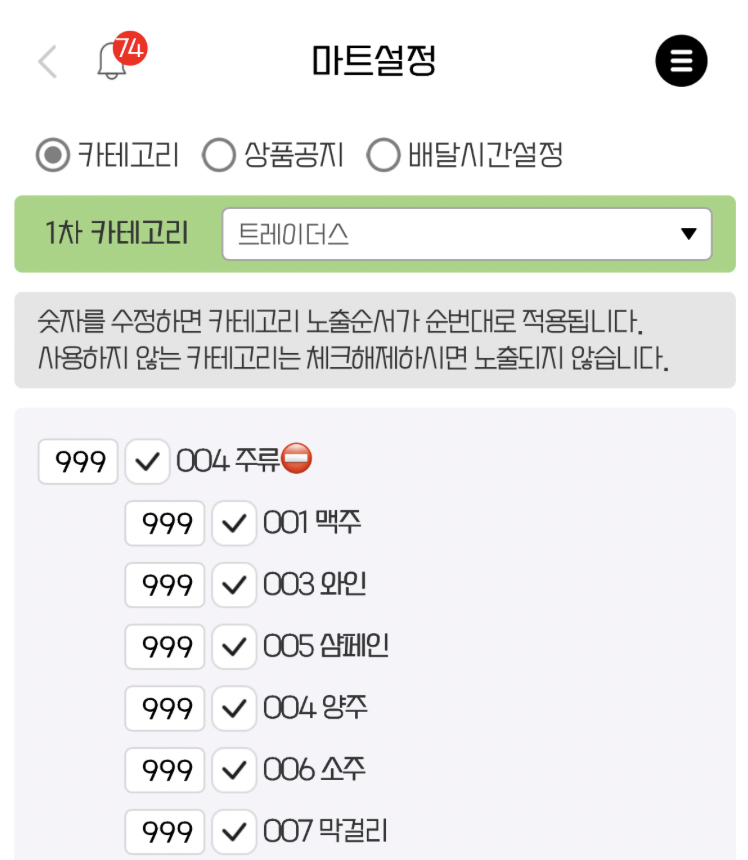This screenshot has width=748, height=860.
Task: Edit the order number for 004 양주
Action: pyautogui.click(x=165, y=709)
